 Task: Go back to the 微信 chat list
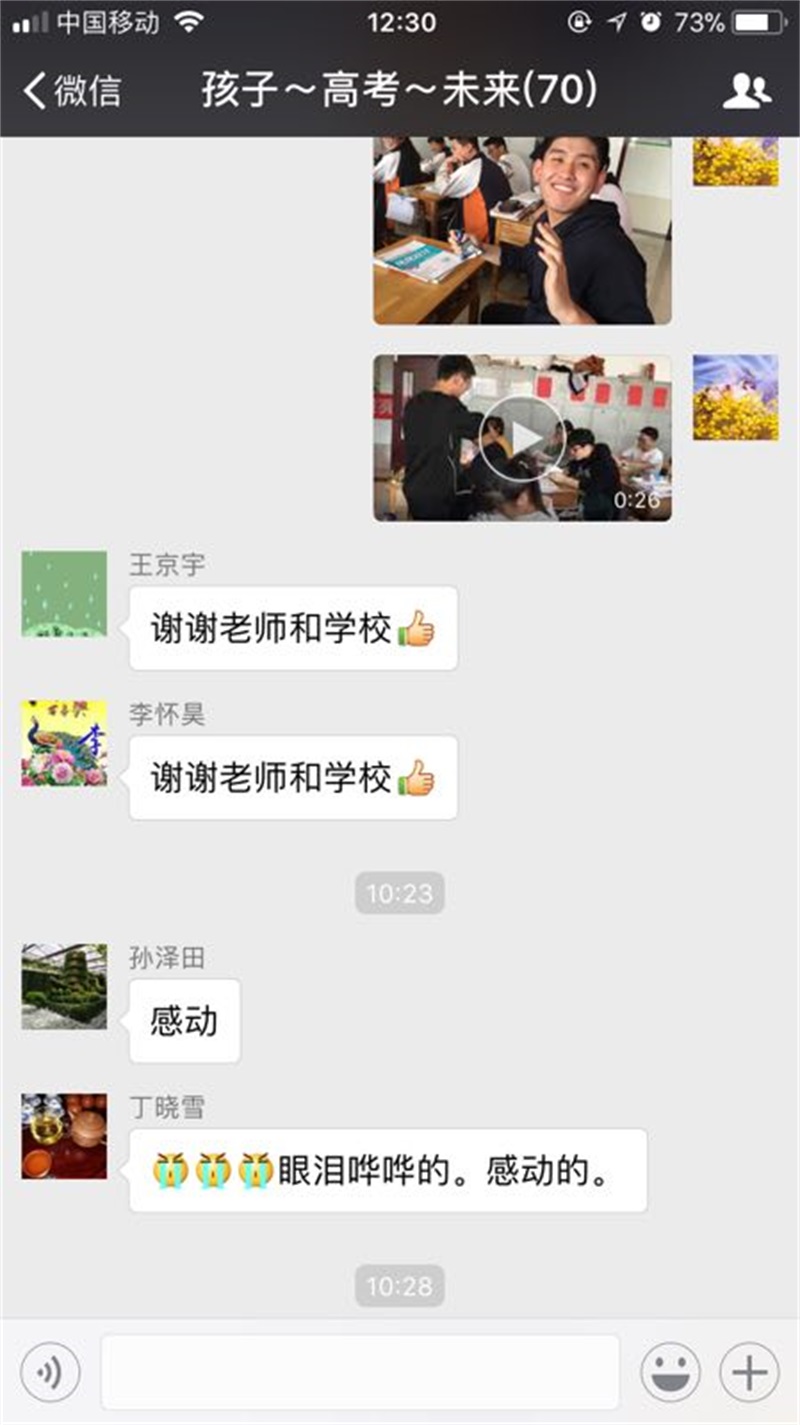click(x=72, y=91)
